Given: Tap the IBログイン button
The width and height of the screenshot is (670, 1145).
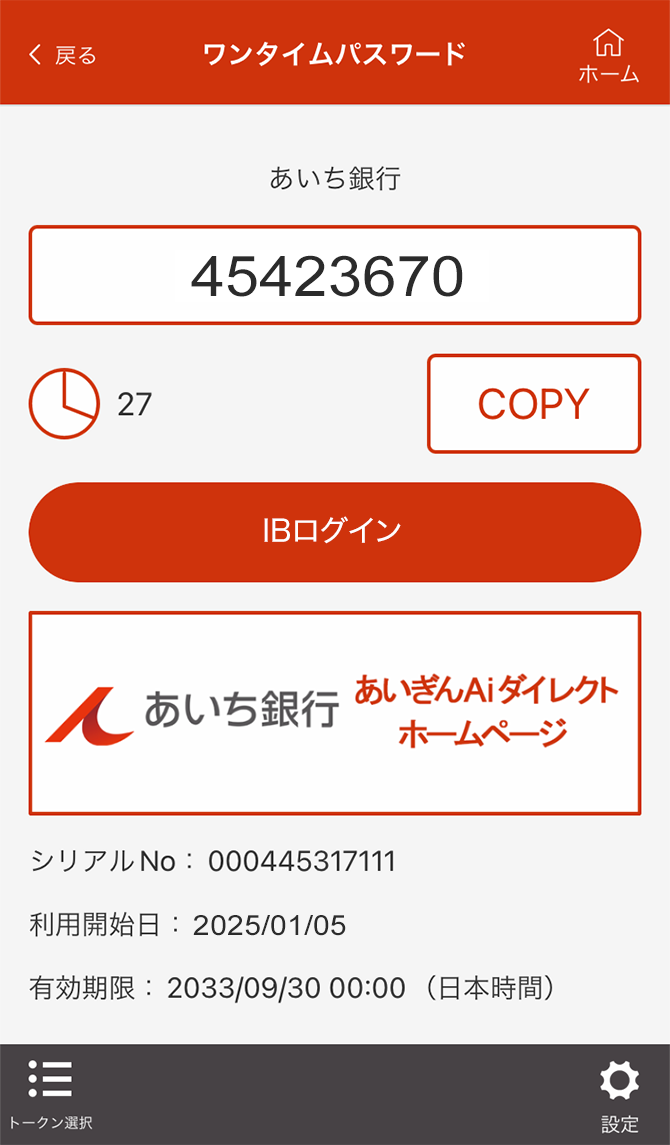Looking at the screenshot, I should coord(334,532).
